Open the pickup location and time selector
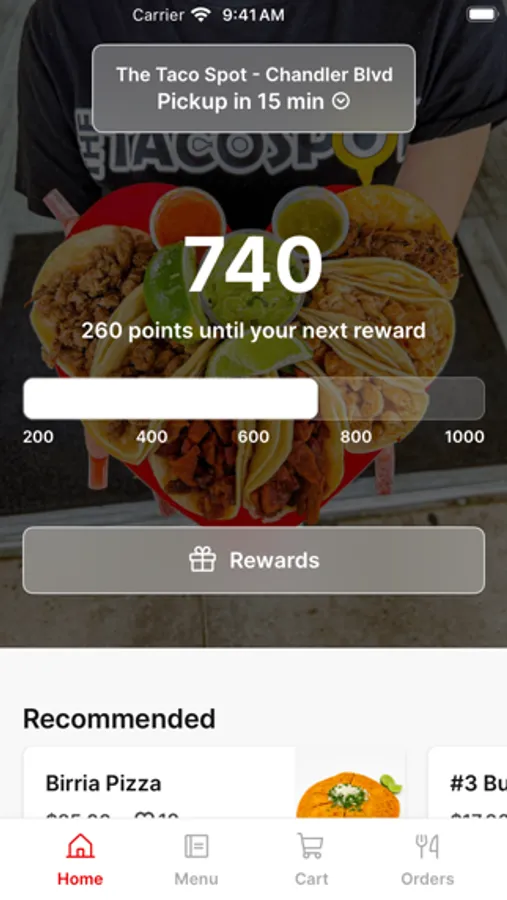This screenshot has width=507, height=900. click(x=254, y=88)
